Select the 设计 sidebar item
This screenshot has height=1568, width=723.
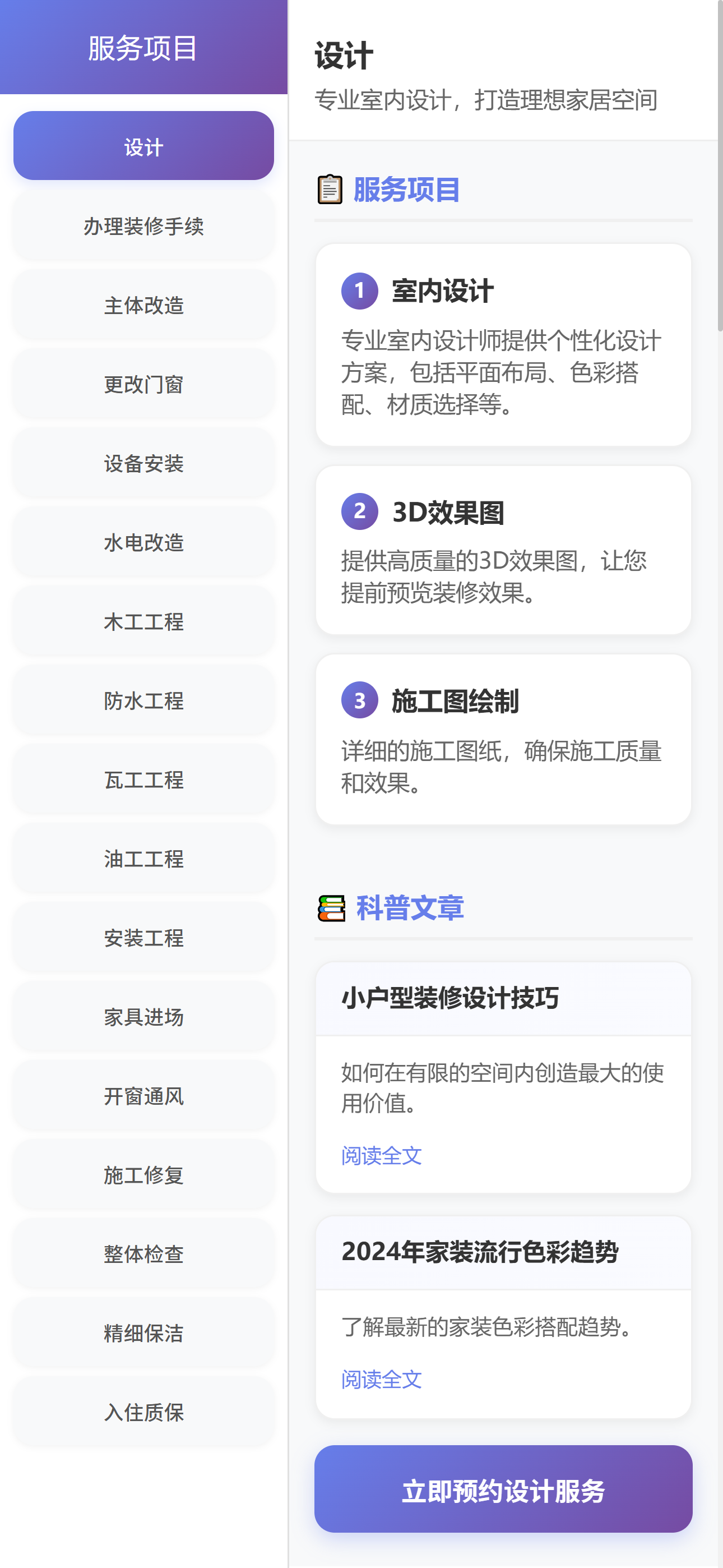click(x=143, y=145)
